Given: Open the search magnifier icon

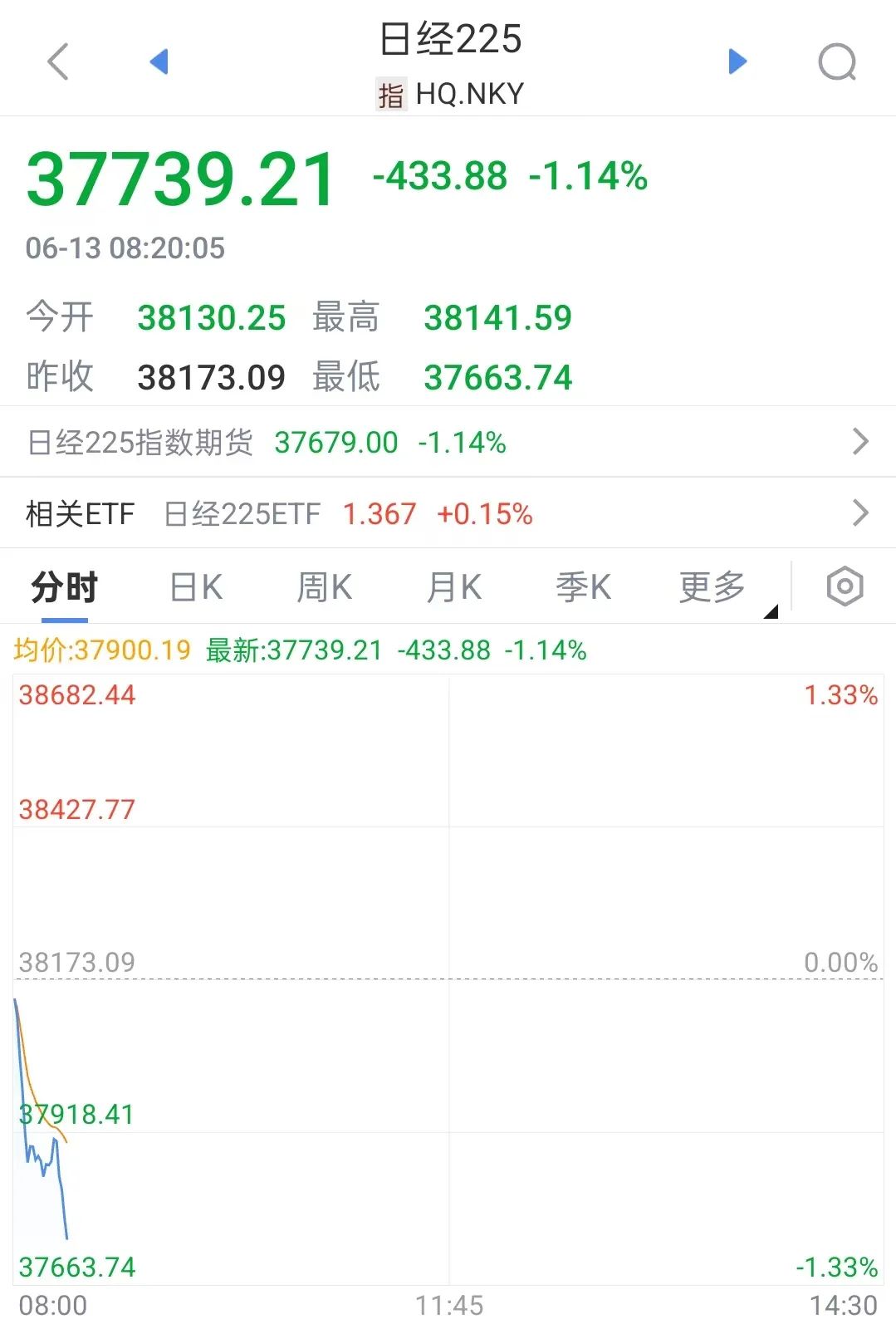Looking at the screenshot, I should [836, 61].
